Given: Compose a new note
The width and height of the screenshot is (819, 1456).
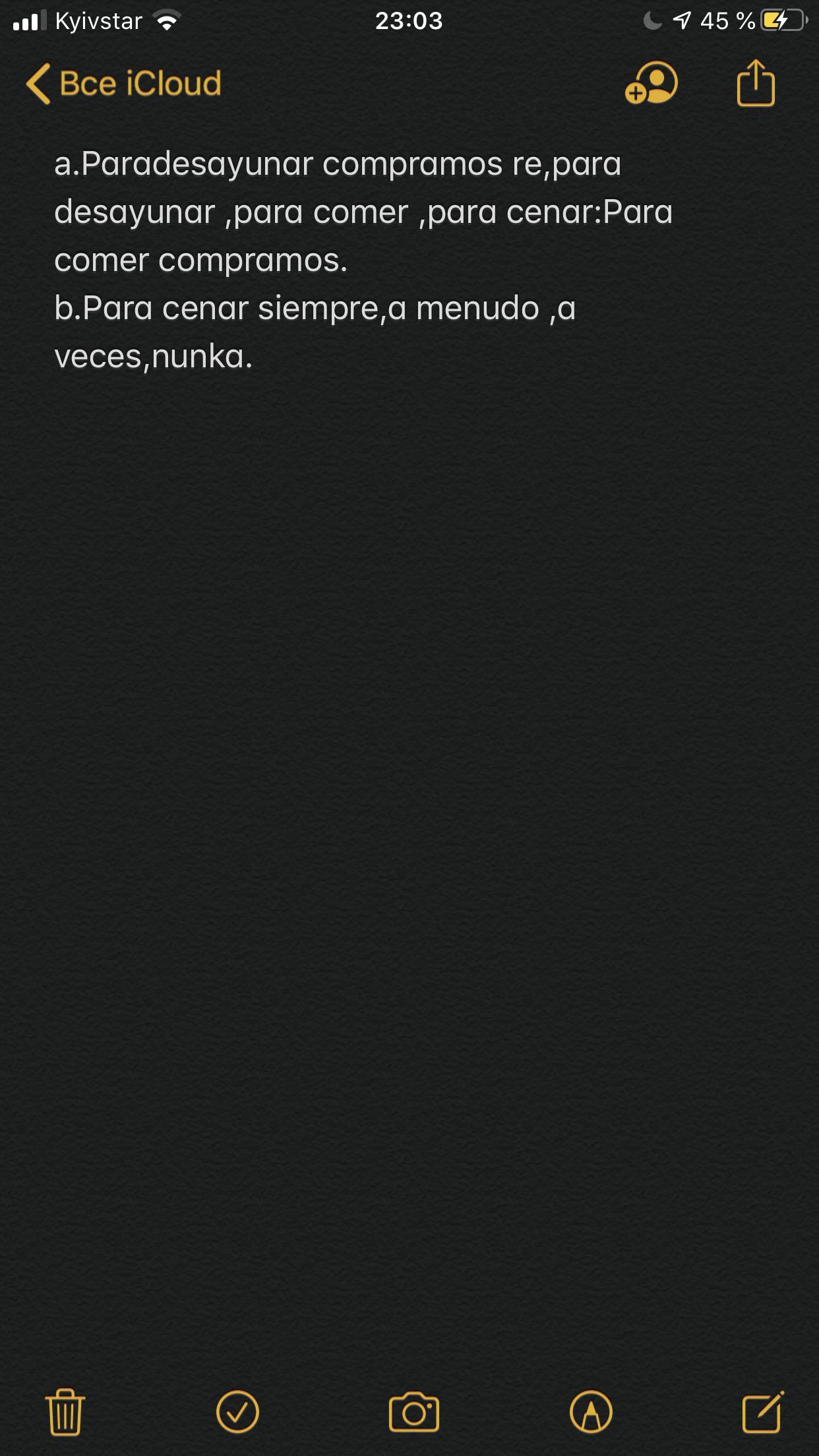Looking at the screenshot, I should click(763, 1412).
